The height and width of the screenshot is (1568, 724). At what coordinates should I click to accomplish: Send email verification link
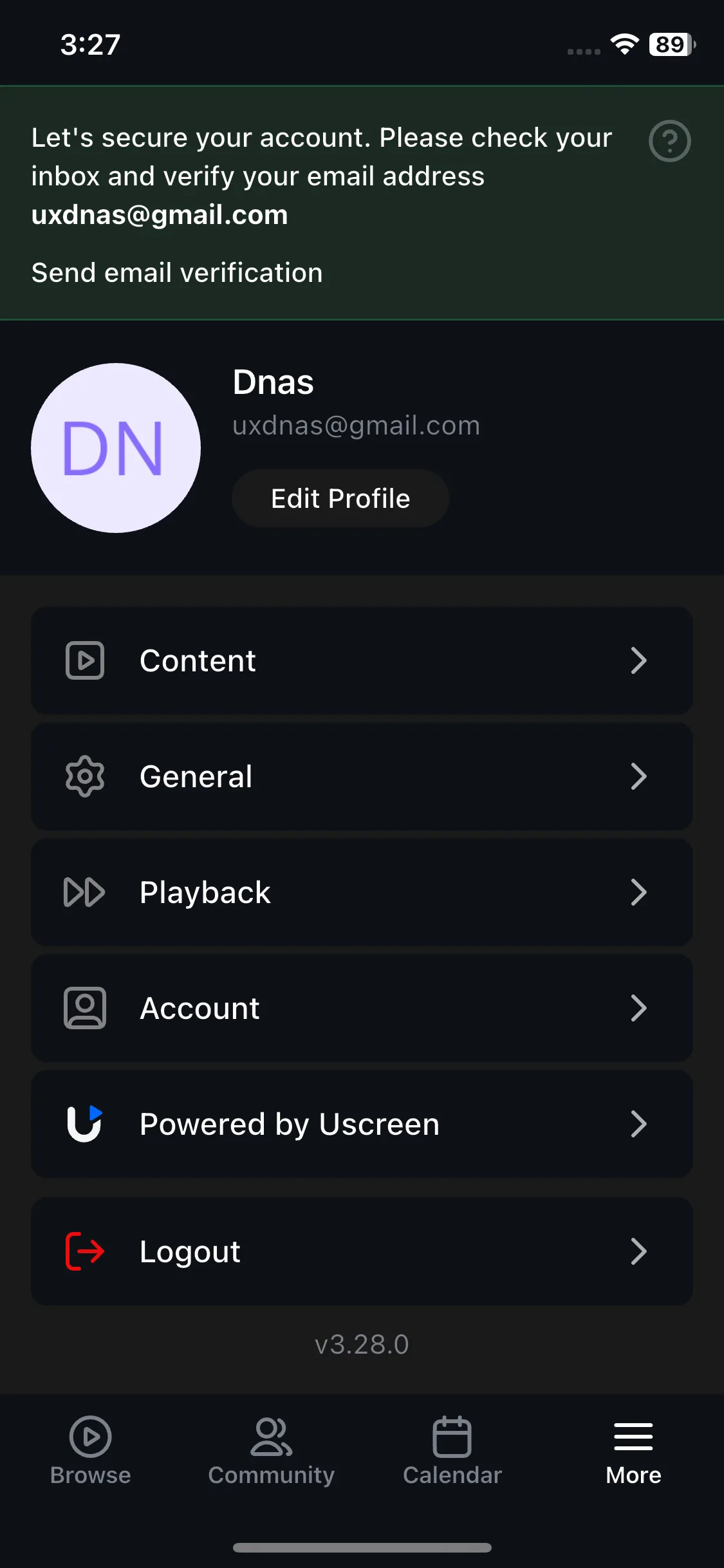point(177,273)
